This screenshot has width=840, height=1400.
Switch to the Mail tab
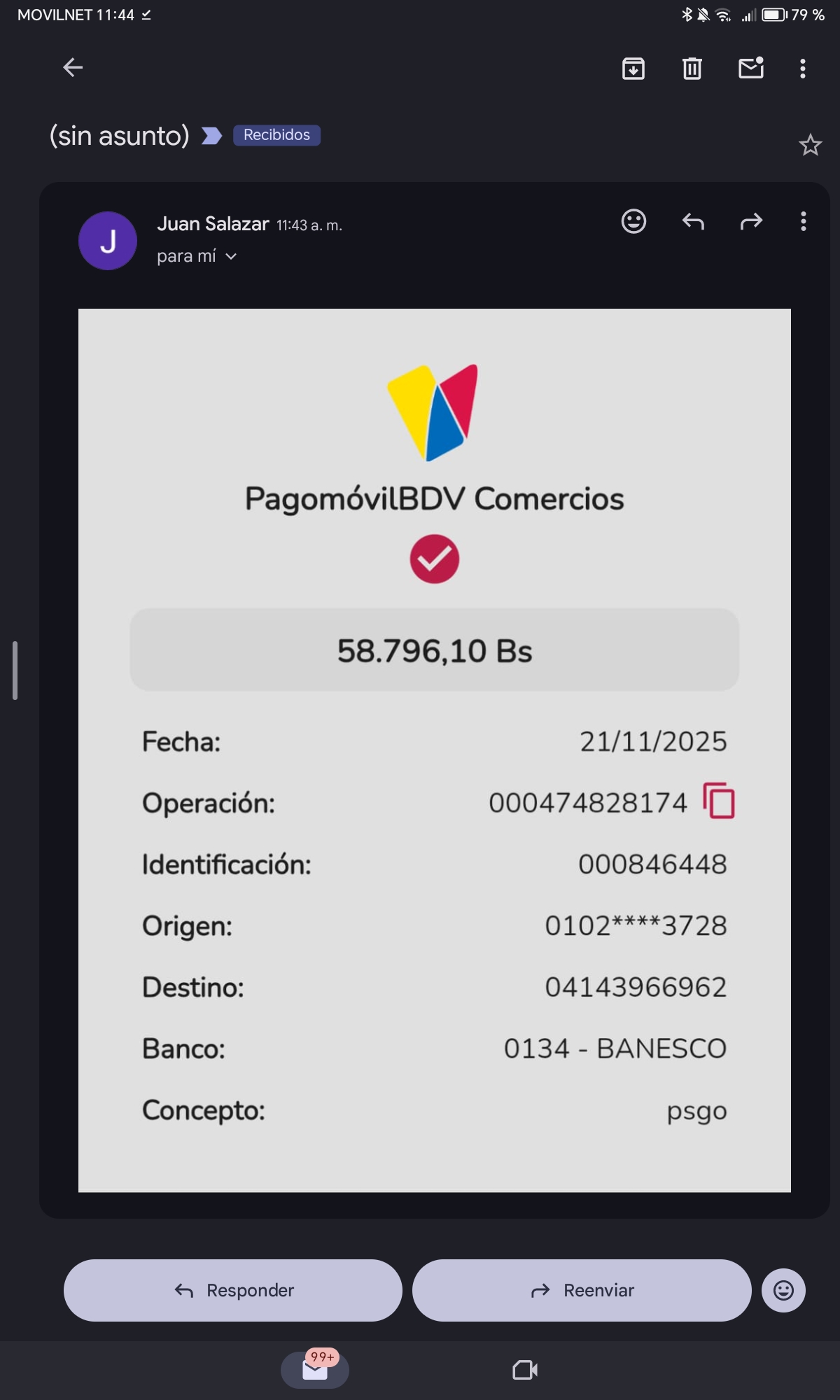click(x=315, y=1369)
